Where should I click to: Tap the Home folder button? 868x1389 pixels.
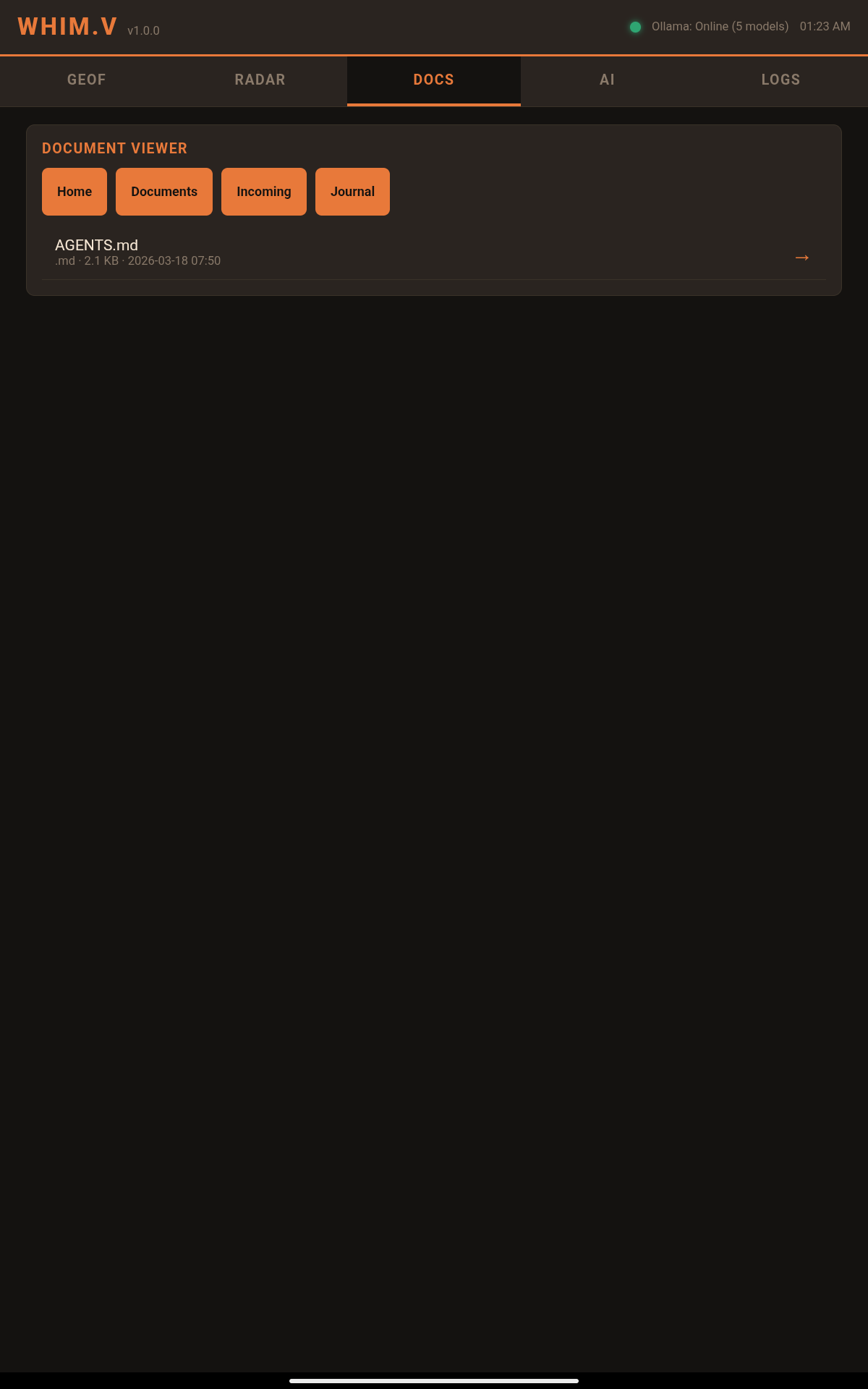[75, 192]
